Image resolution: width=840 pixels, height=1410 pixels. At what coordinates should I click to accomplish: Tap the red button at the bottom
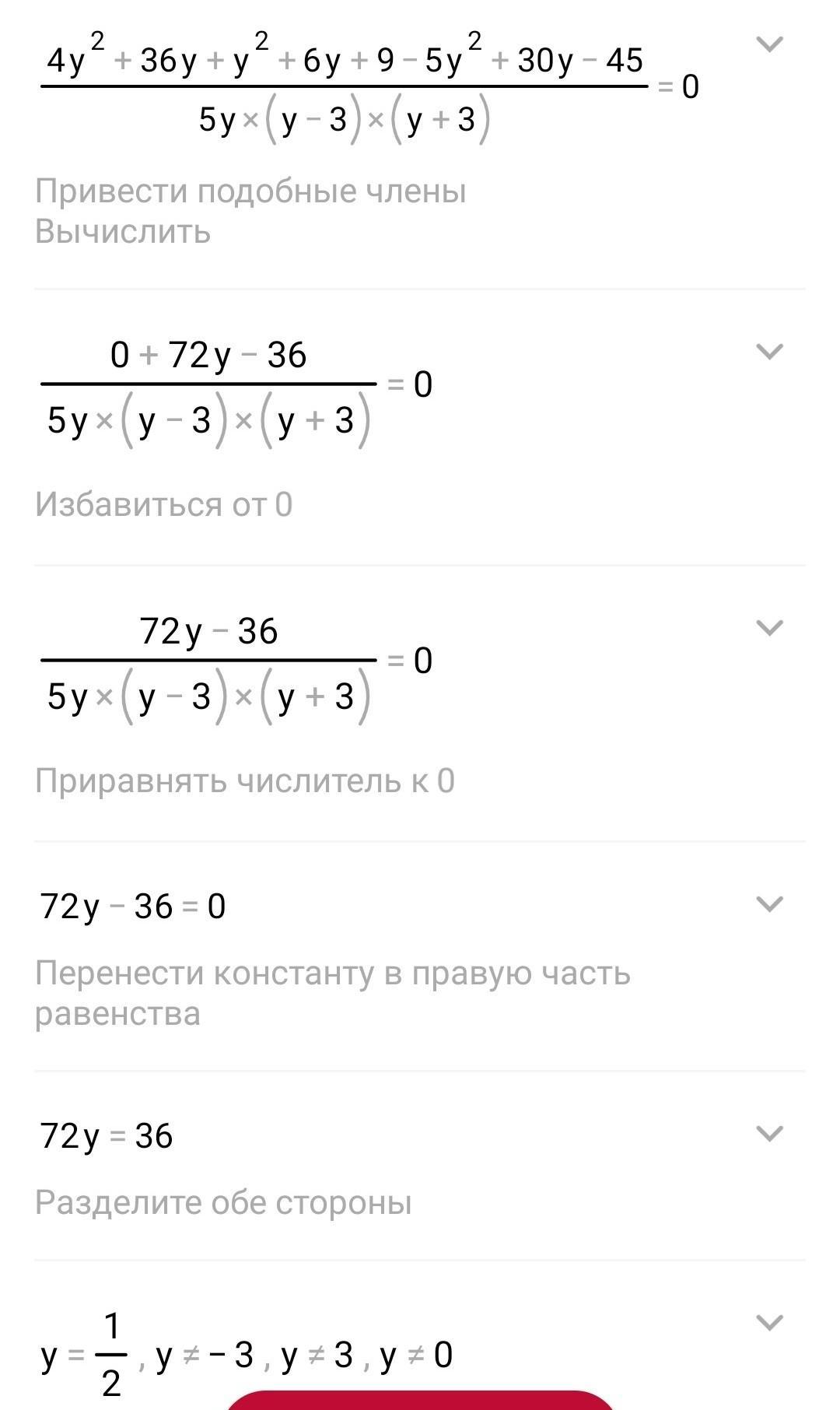click(420, 1400)
